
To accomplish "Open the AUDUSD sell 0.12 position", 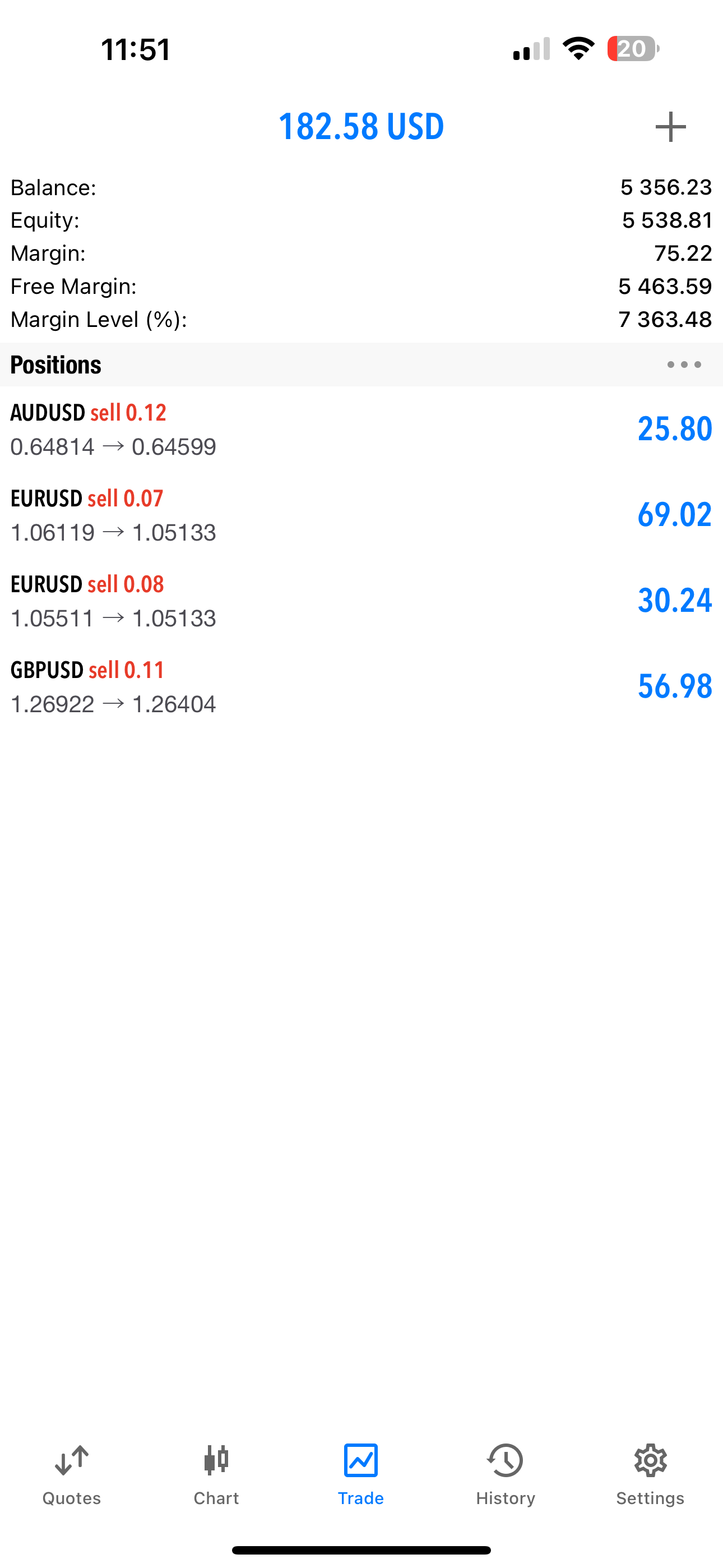I will pos(361,429).
